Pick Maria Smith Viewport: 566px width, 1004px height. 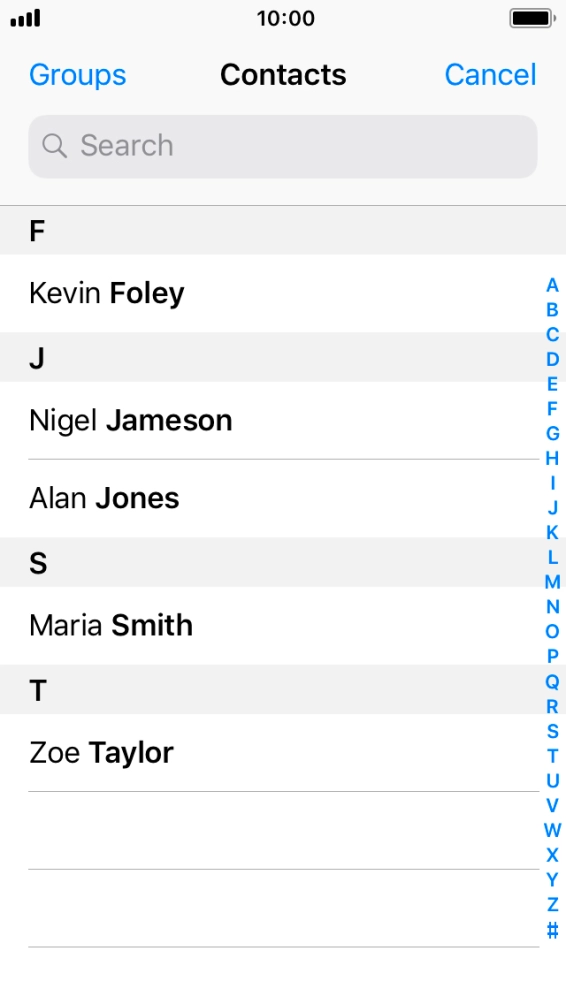tap(270, 626)
